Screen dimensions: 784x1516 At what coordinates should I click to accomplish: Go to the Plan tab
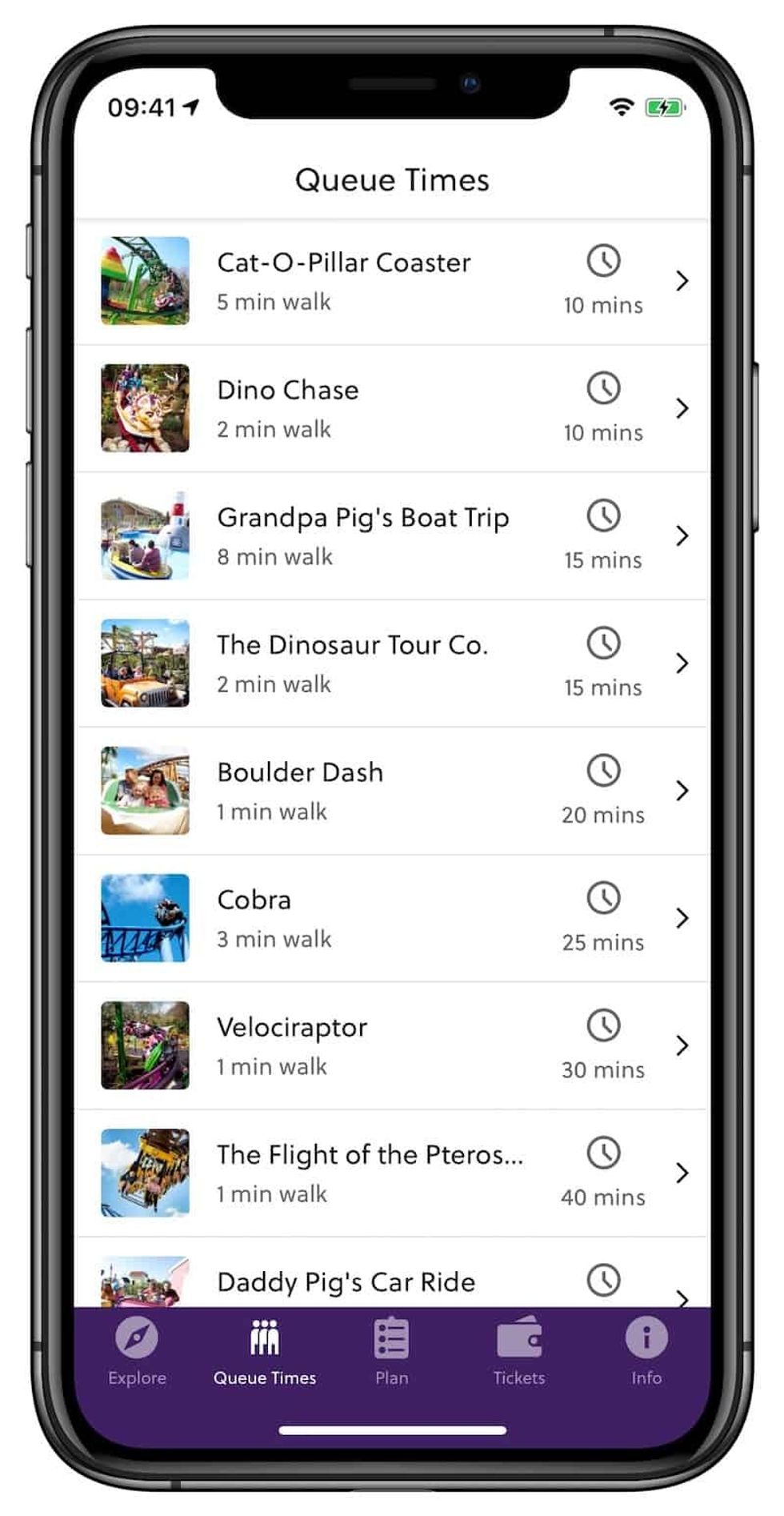click(391, 1352)
